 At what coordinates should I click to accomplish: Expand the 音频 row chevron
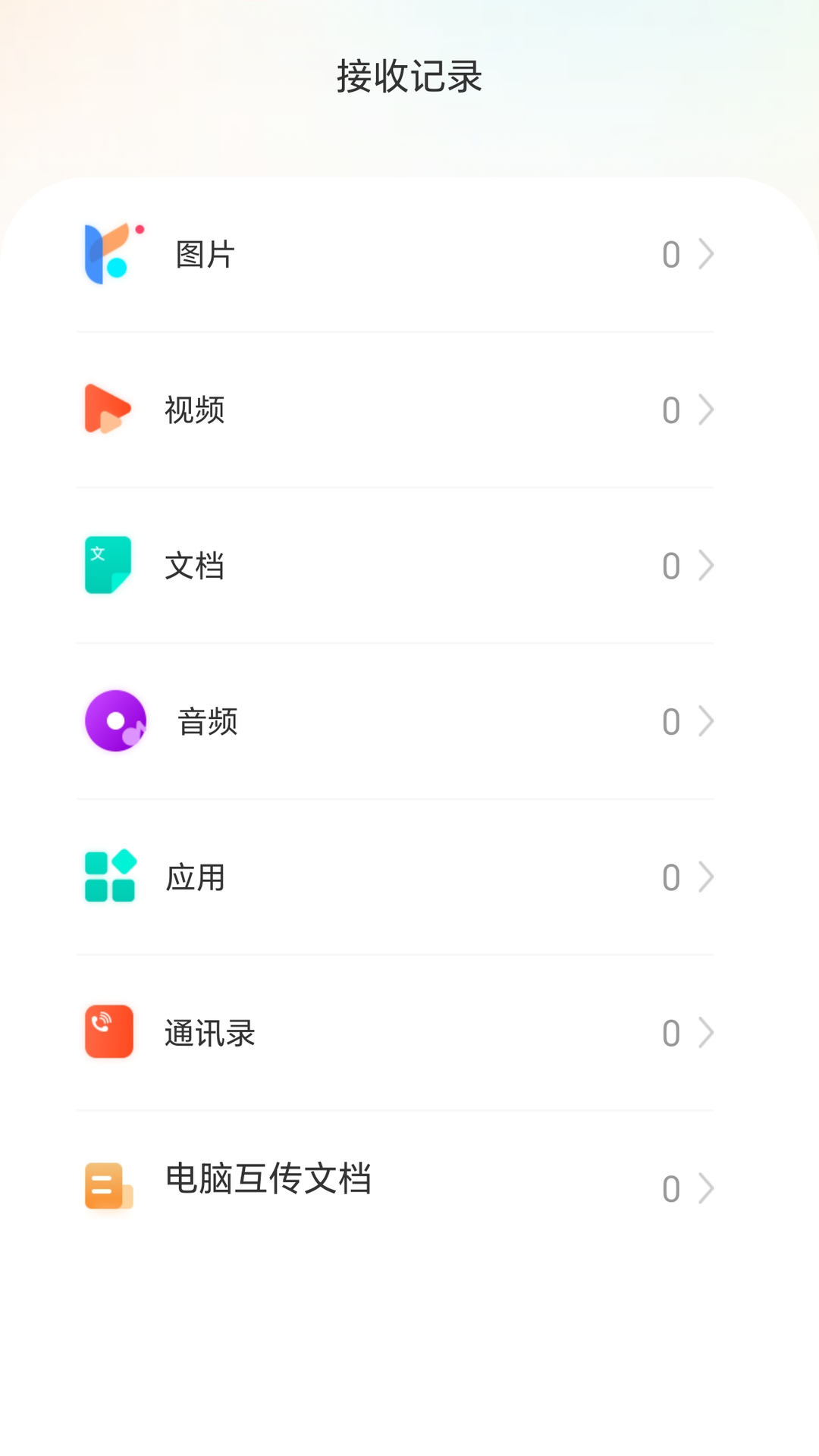tap(705, 720)
